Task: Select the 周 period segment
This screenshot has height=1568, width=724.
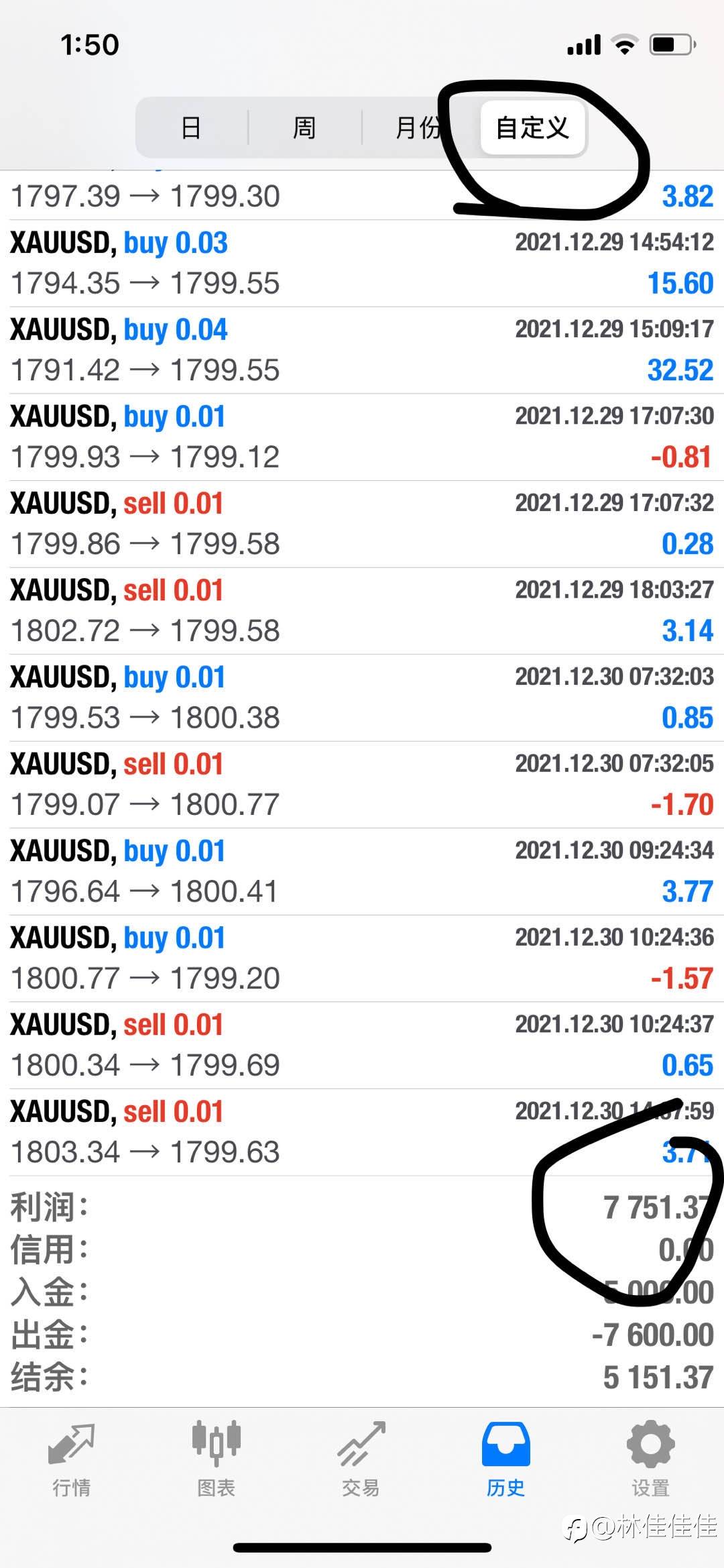Action: pos(304,127)
